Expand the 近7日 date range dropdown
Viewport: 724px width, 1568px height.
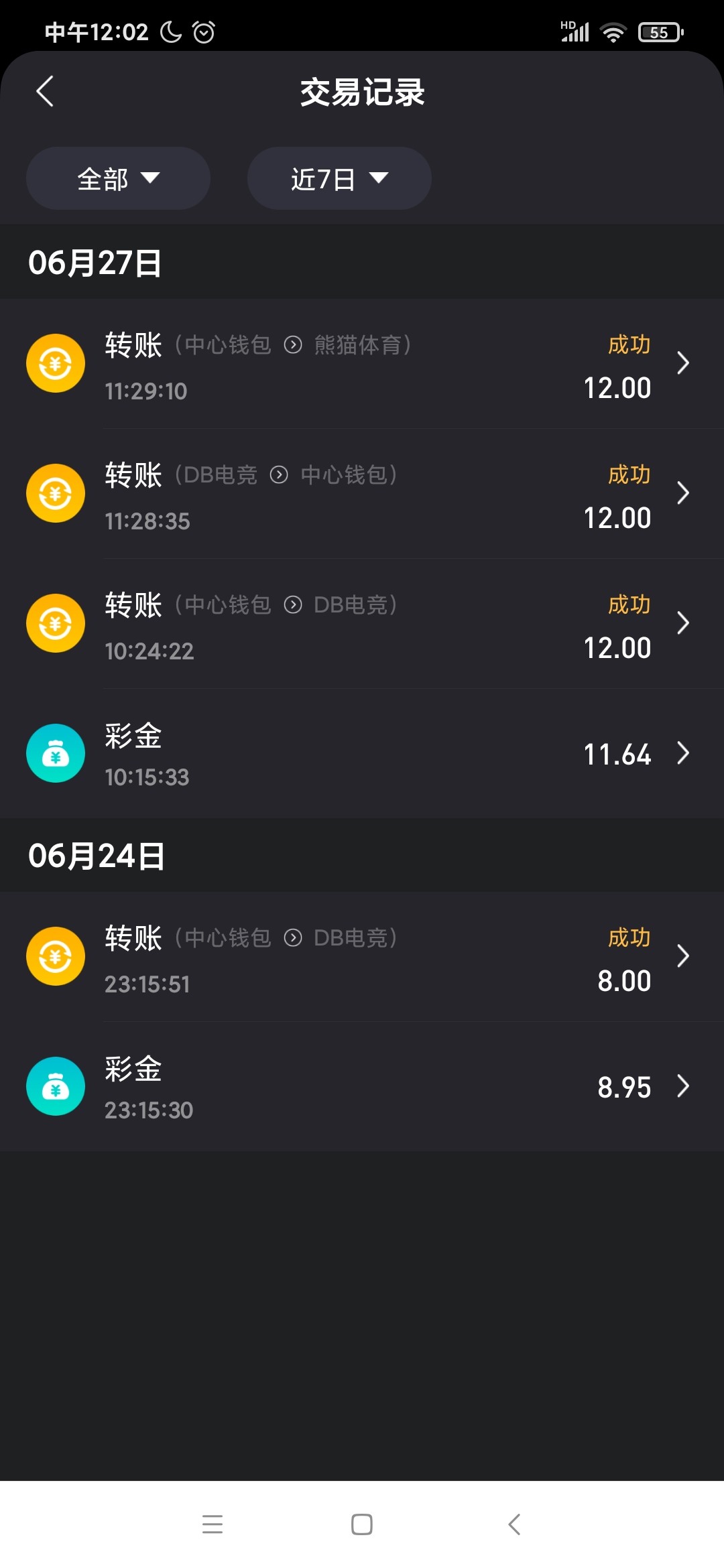click(339, 178)
